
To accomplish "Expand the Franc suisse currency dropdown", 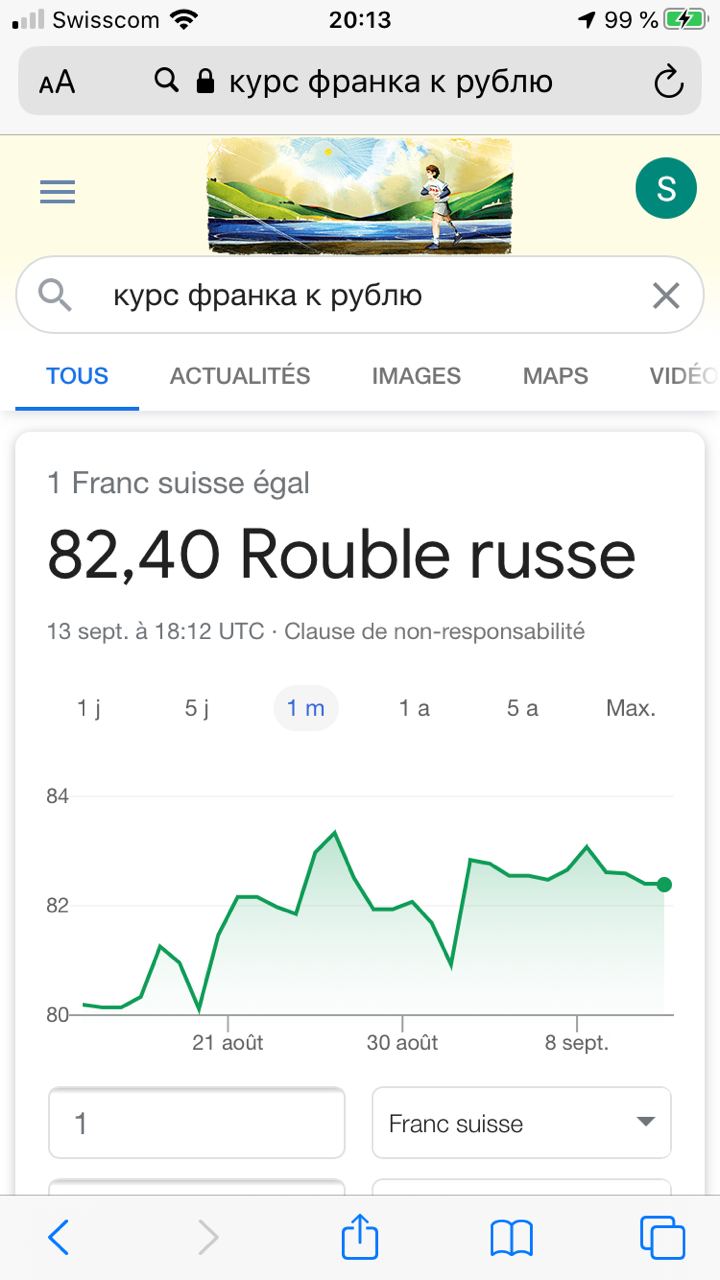I will pyautogui.click(x=521, y=1123).
